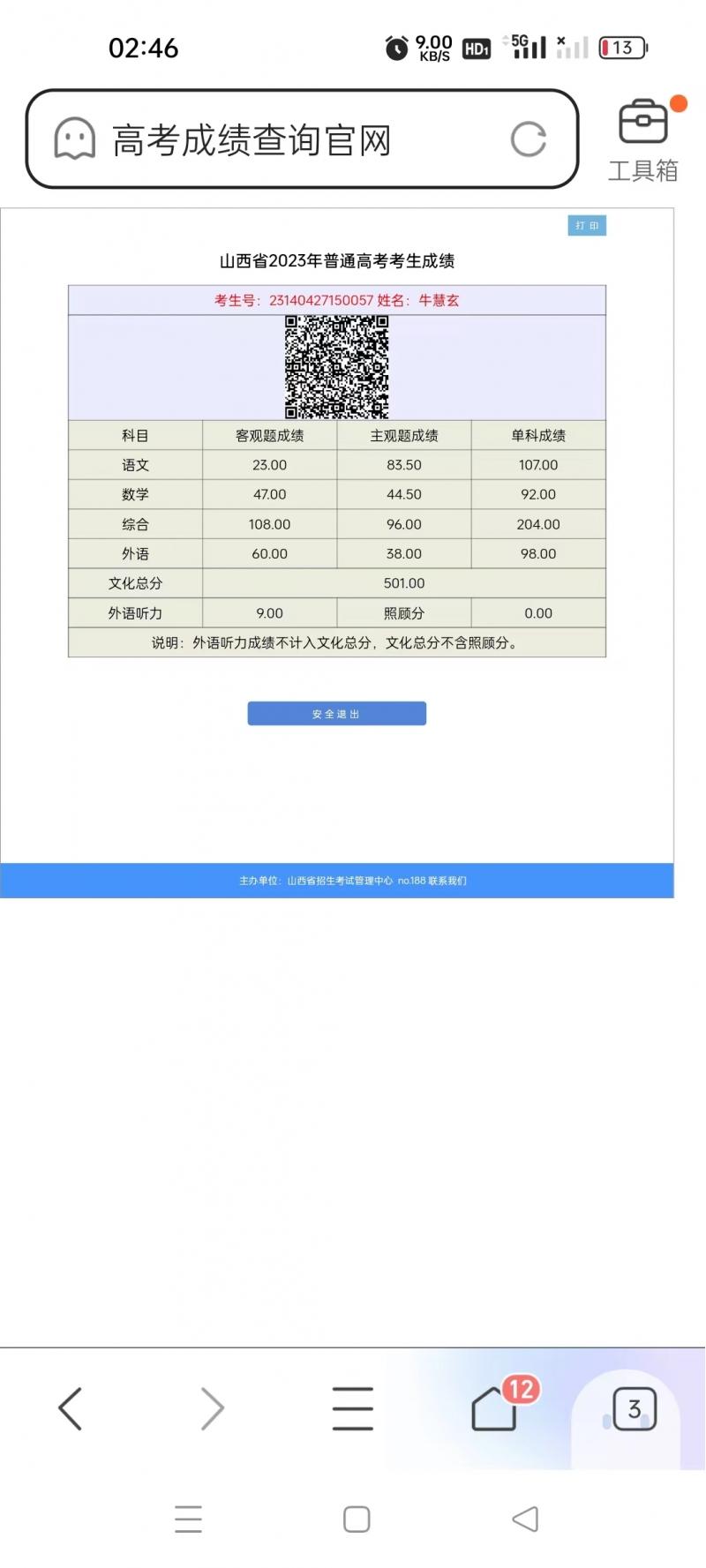Go forward to the next page
Viewport: 706px width, 1568px height.
pos(212,1407)
